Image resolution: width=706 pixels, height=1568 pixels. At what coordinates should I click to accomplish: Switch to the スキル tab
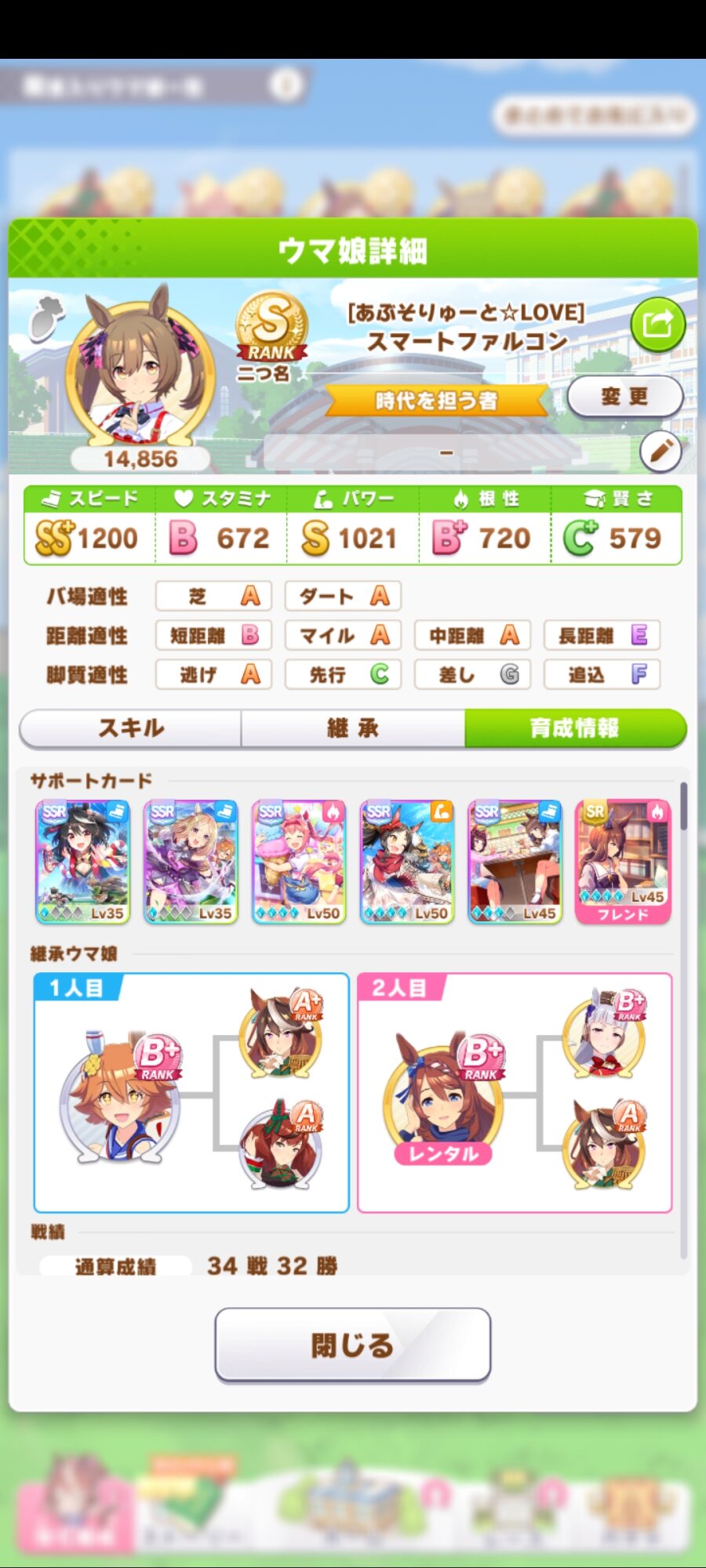point(130,728)
